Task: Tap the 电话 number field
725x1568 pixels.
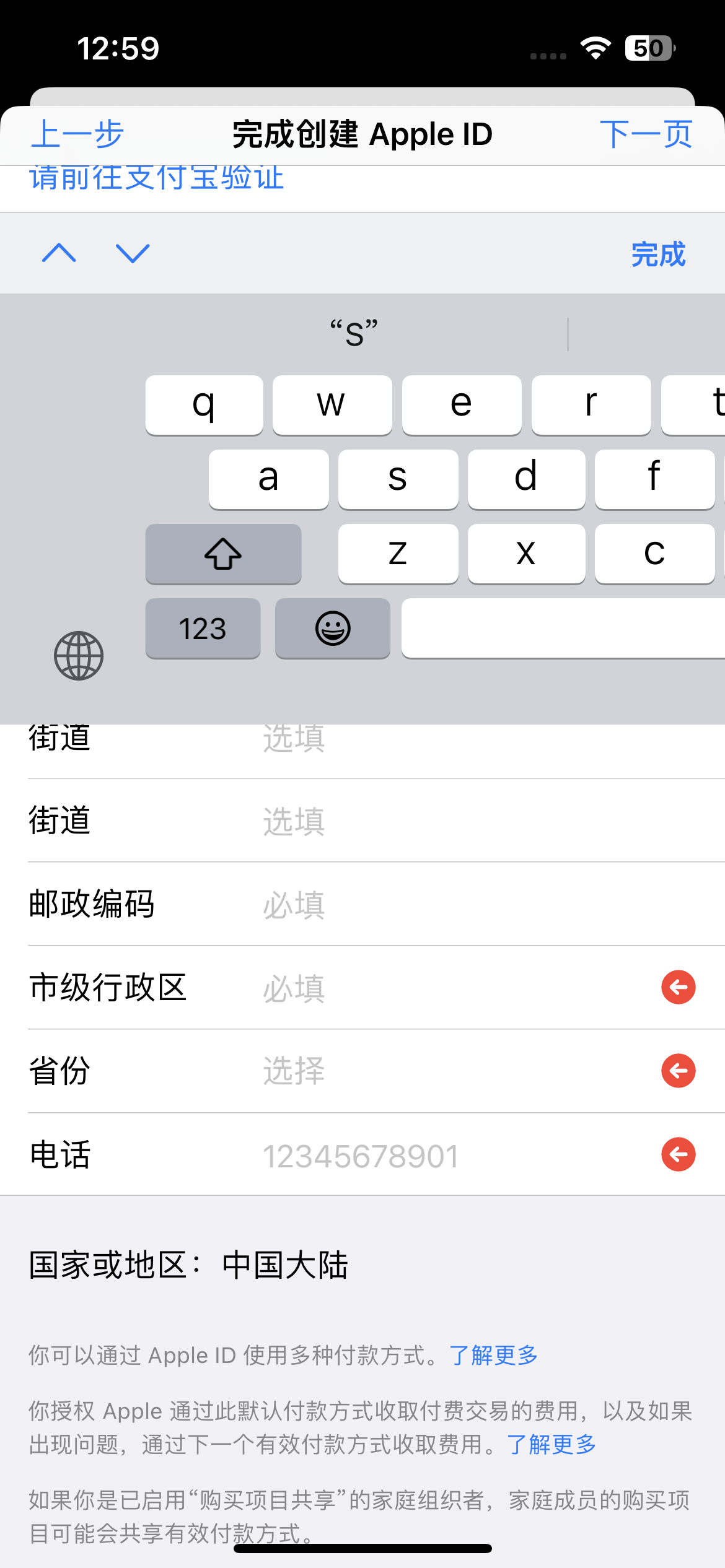Action: pyautogui.click(x=434, y=1156)
